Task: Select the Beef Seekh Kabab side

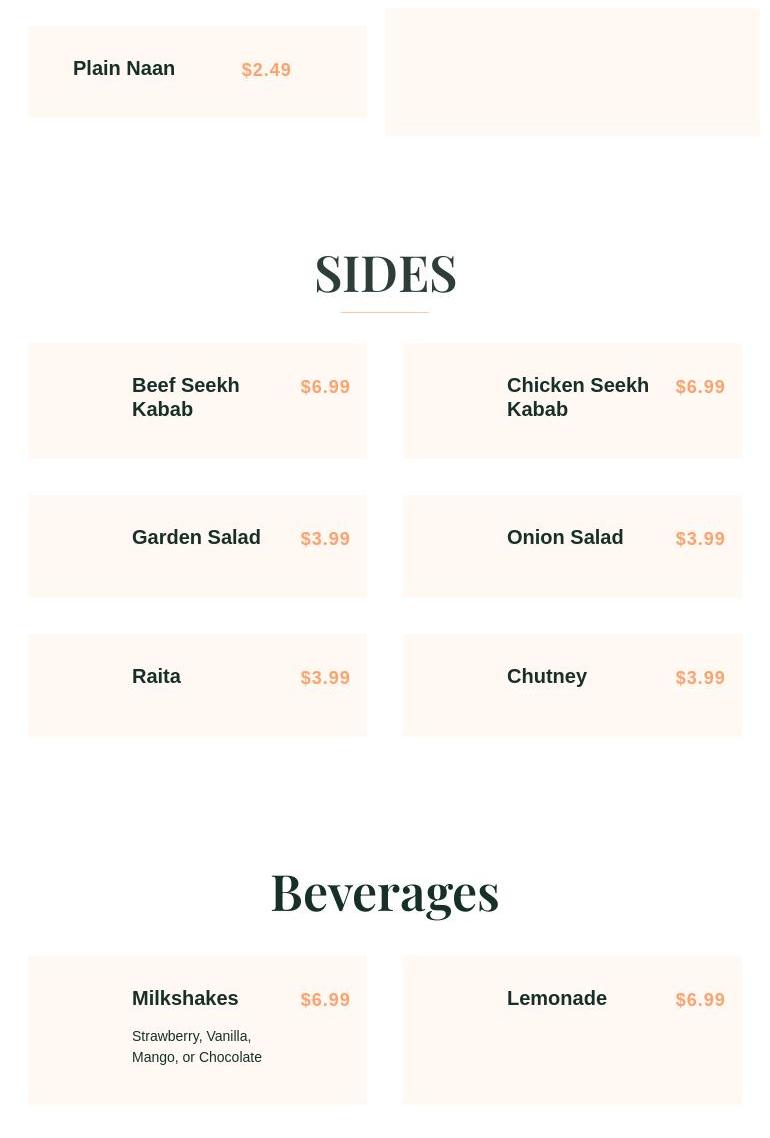Action: click(197, 400)
